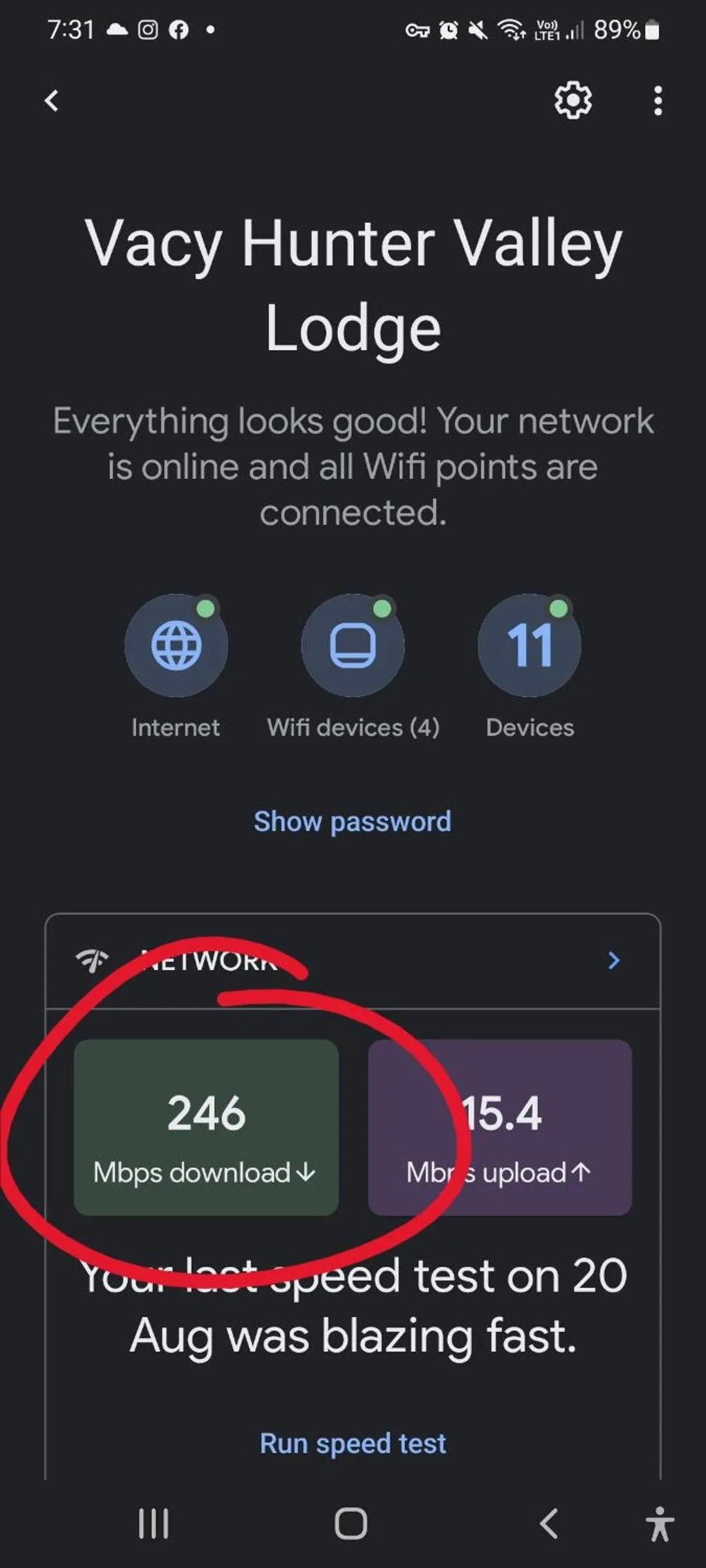Go back using the top-left arrow

tap(52, 101)
